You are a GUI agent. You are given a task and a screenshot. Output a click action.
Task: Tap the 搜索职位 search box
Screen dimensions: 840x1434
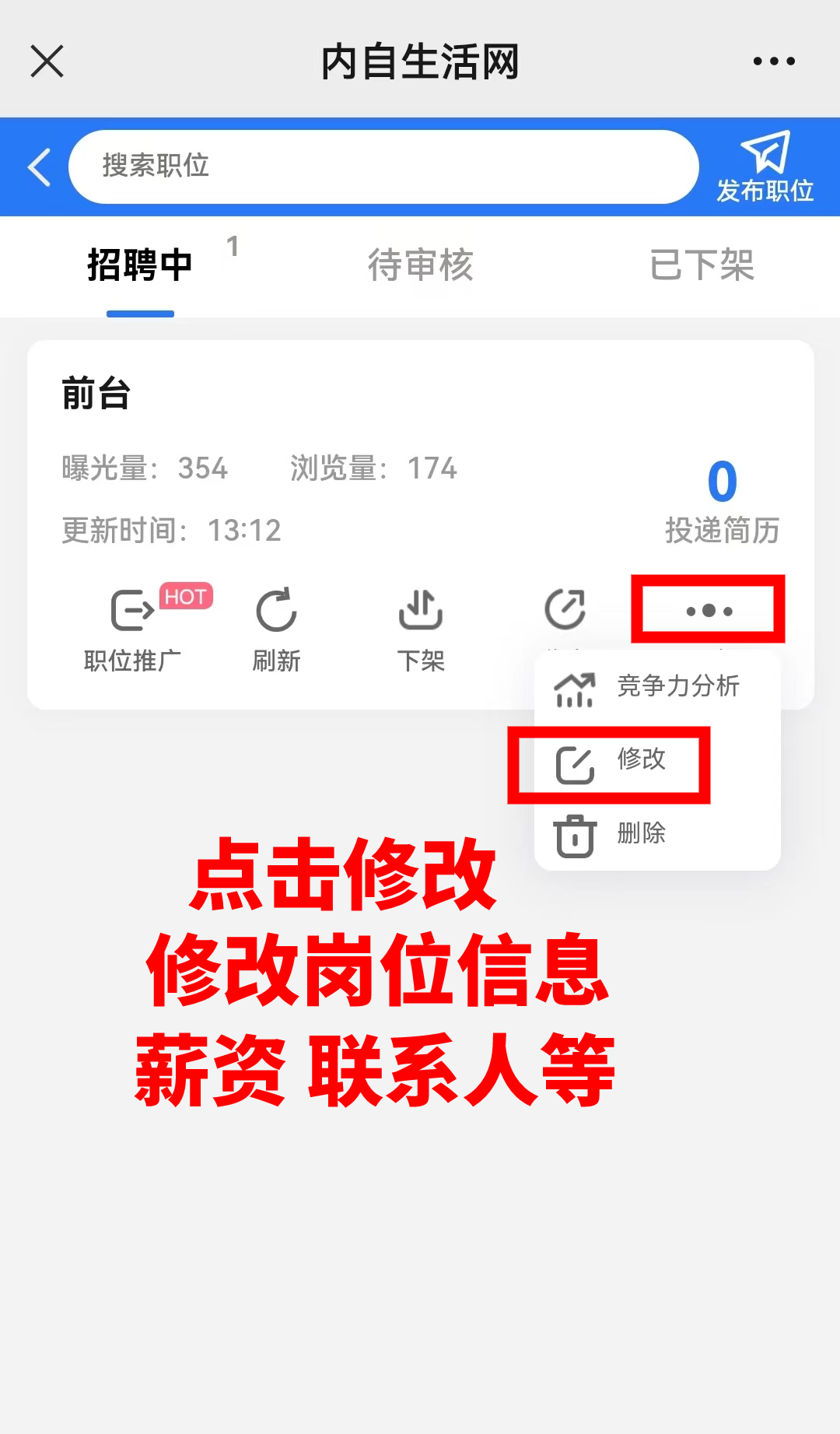(x=383, y=167)
